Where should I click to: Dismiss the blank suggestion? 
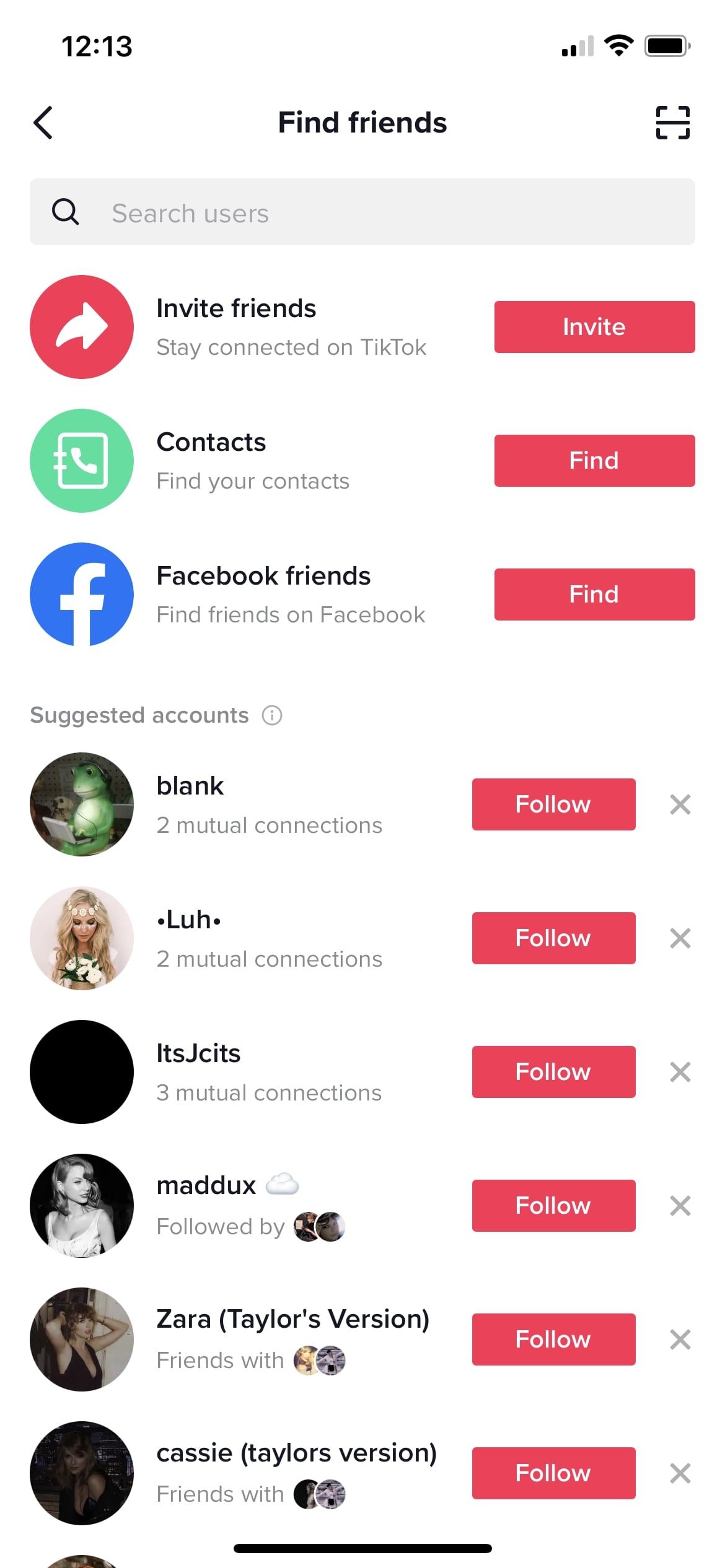(680, 804)
